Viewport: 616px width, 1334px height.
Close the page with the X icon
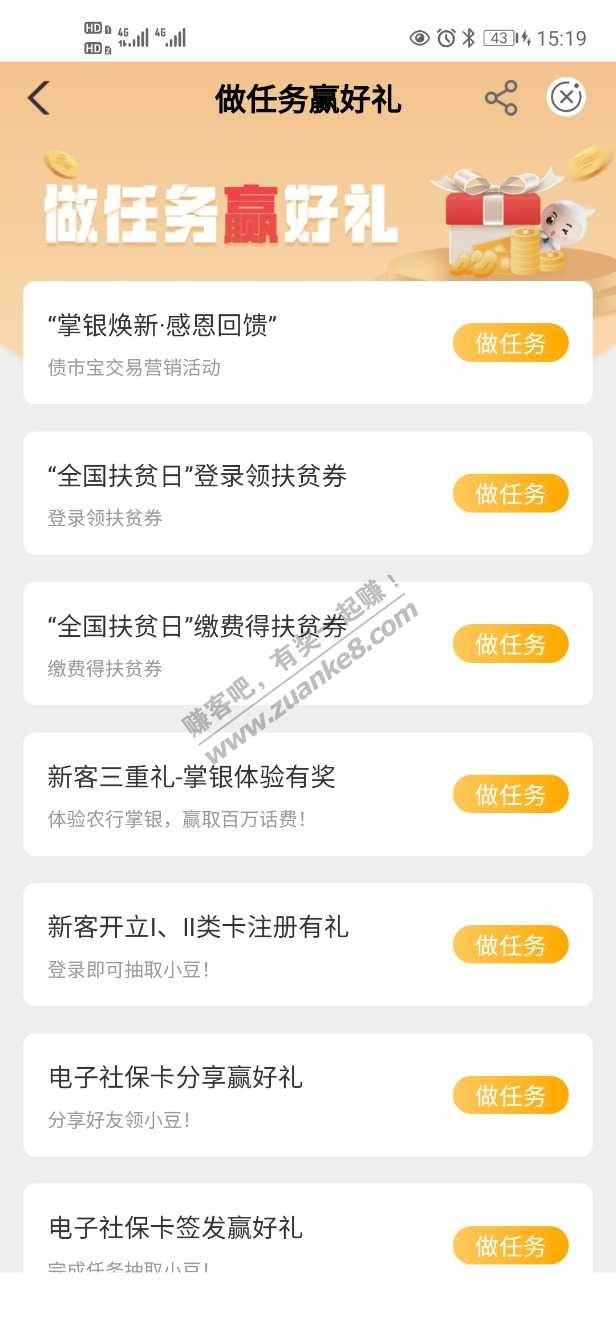pos(566,97)
